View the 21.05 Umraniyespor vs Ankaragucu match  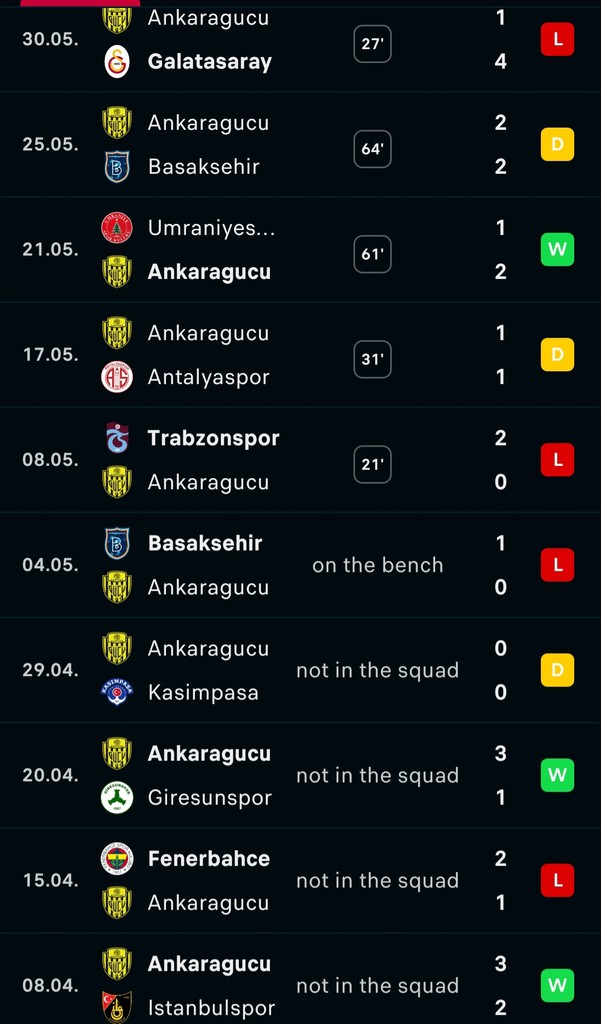300,250
